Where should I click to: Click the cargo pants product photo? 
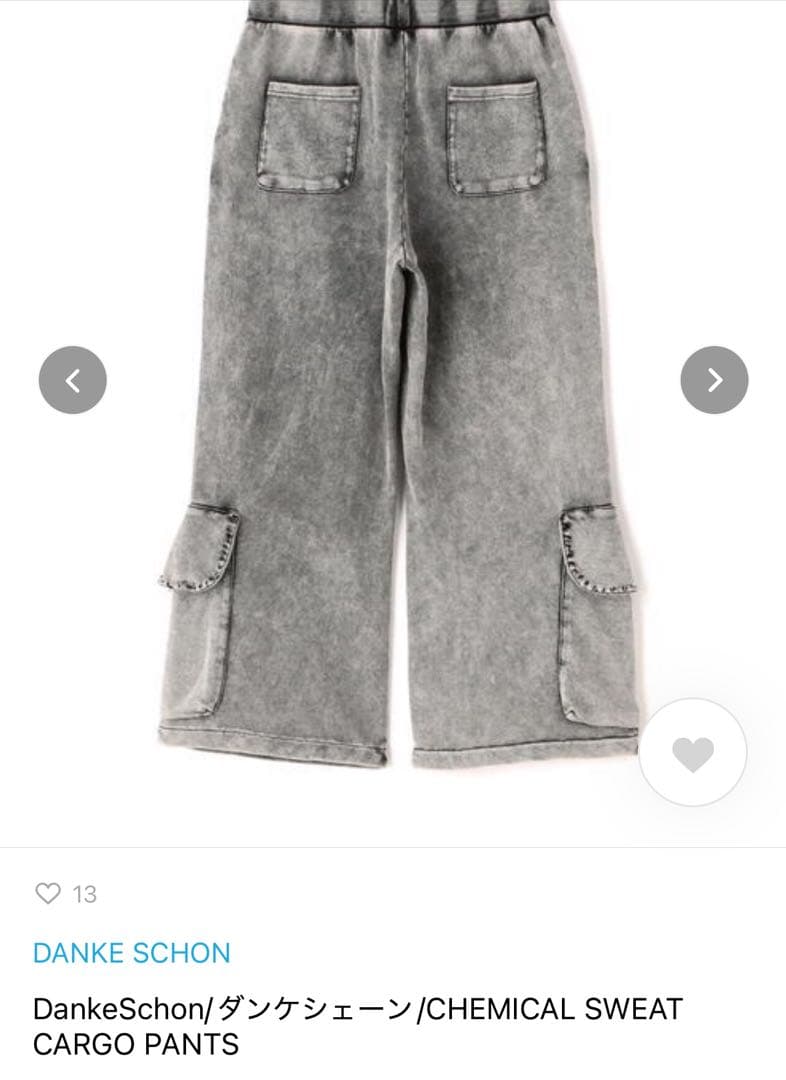coord(393,400)
